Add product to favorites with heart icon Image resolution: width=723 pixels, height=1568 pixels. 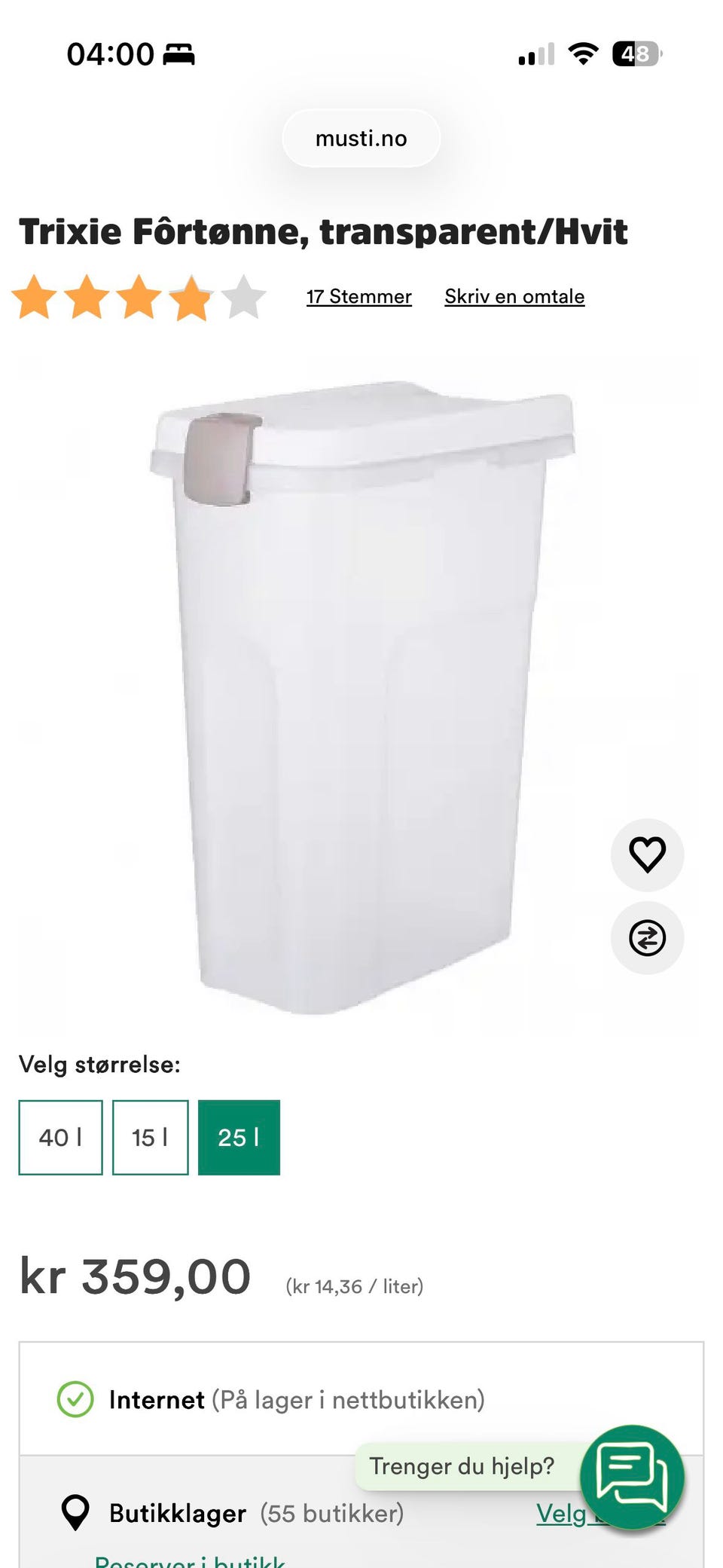click(647, 854)
